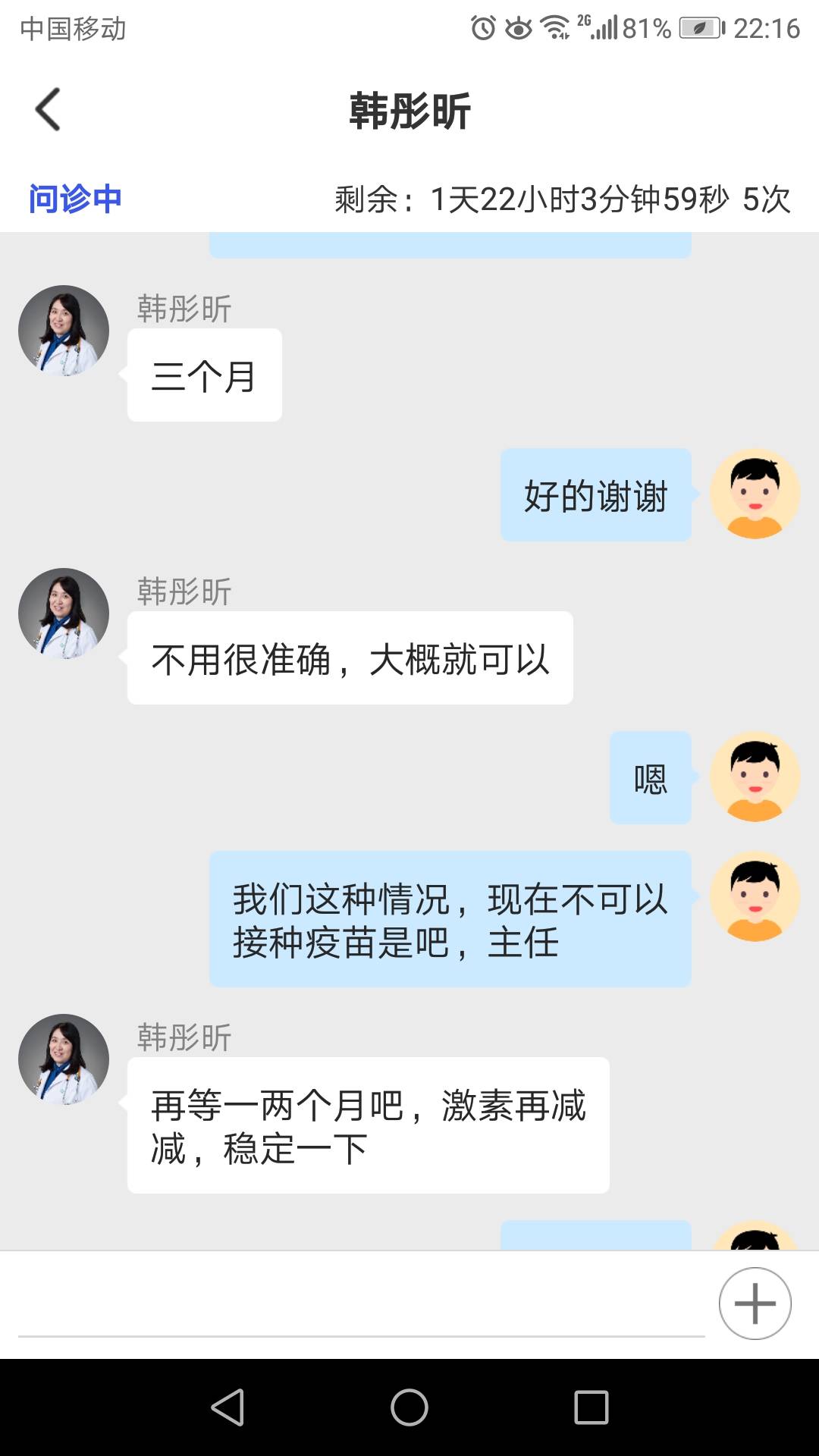Image resolution: width=819 pixels, height=1456 pixels.
Task: Tap the message input field
Action: [341, 1297]
